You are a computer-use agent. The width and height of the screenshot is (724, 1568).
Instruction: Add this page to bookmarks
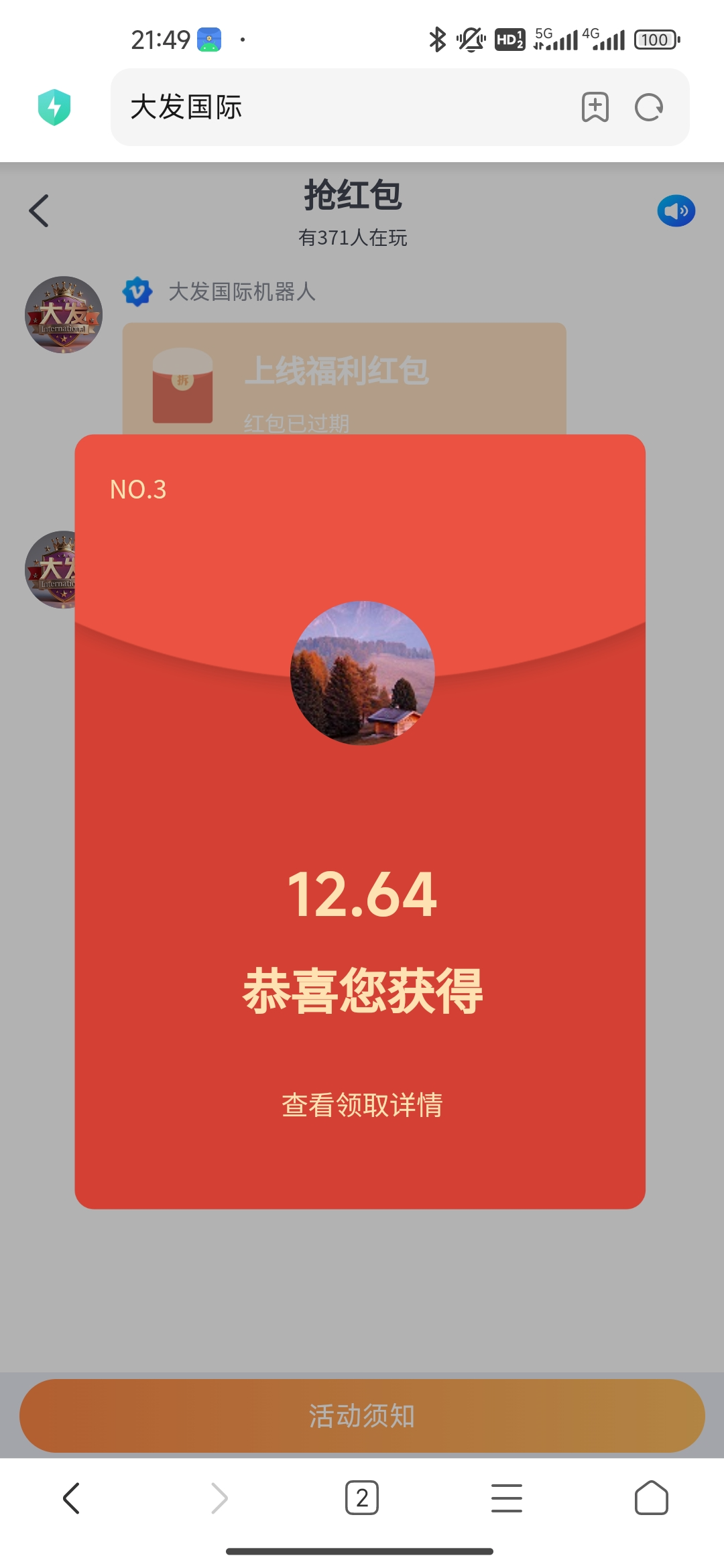click(x=595, y=107)
